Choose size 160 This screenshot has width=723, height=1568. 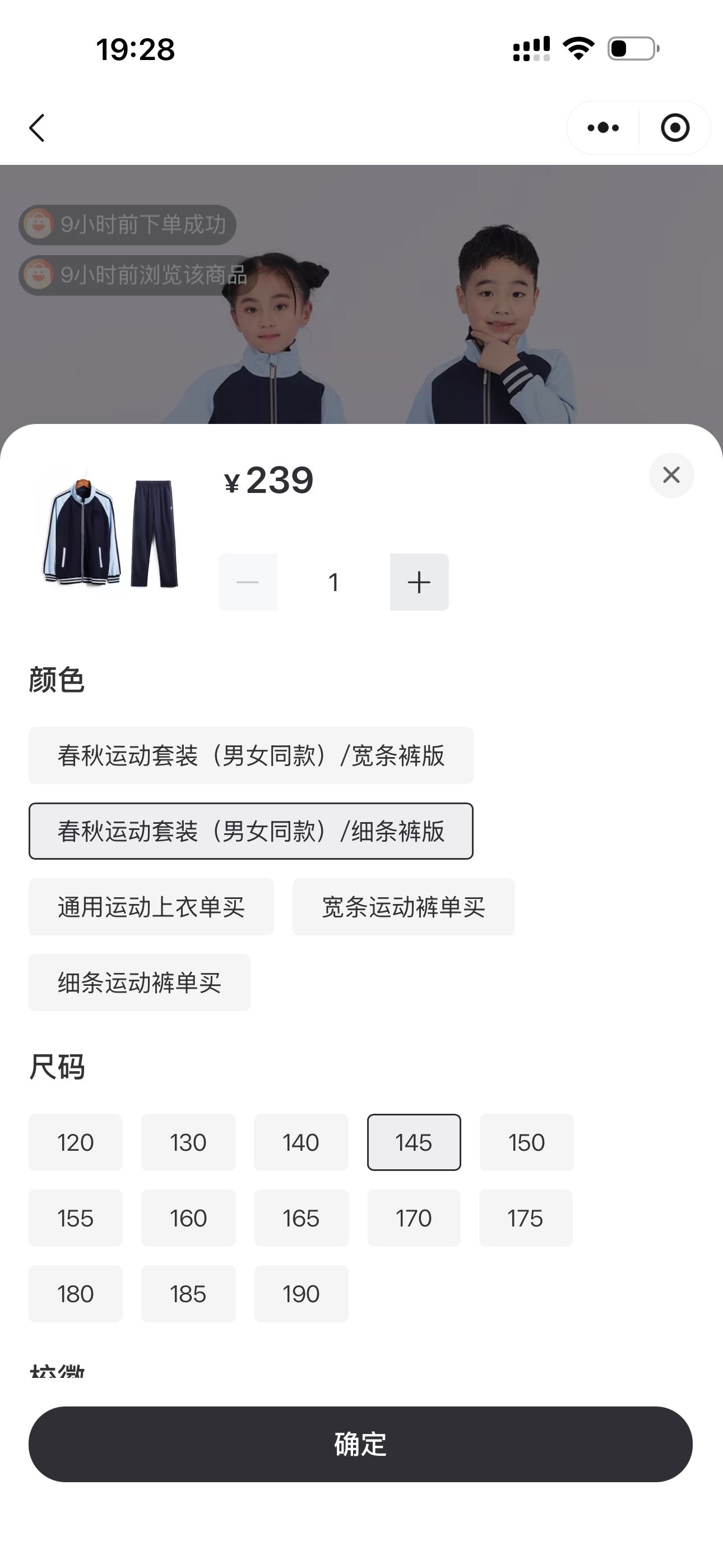[188, 1218]
